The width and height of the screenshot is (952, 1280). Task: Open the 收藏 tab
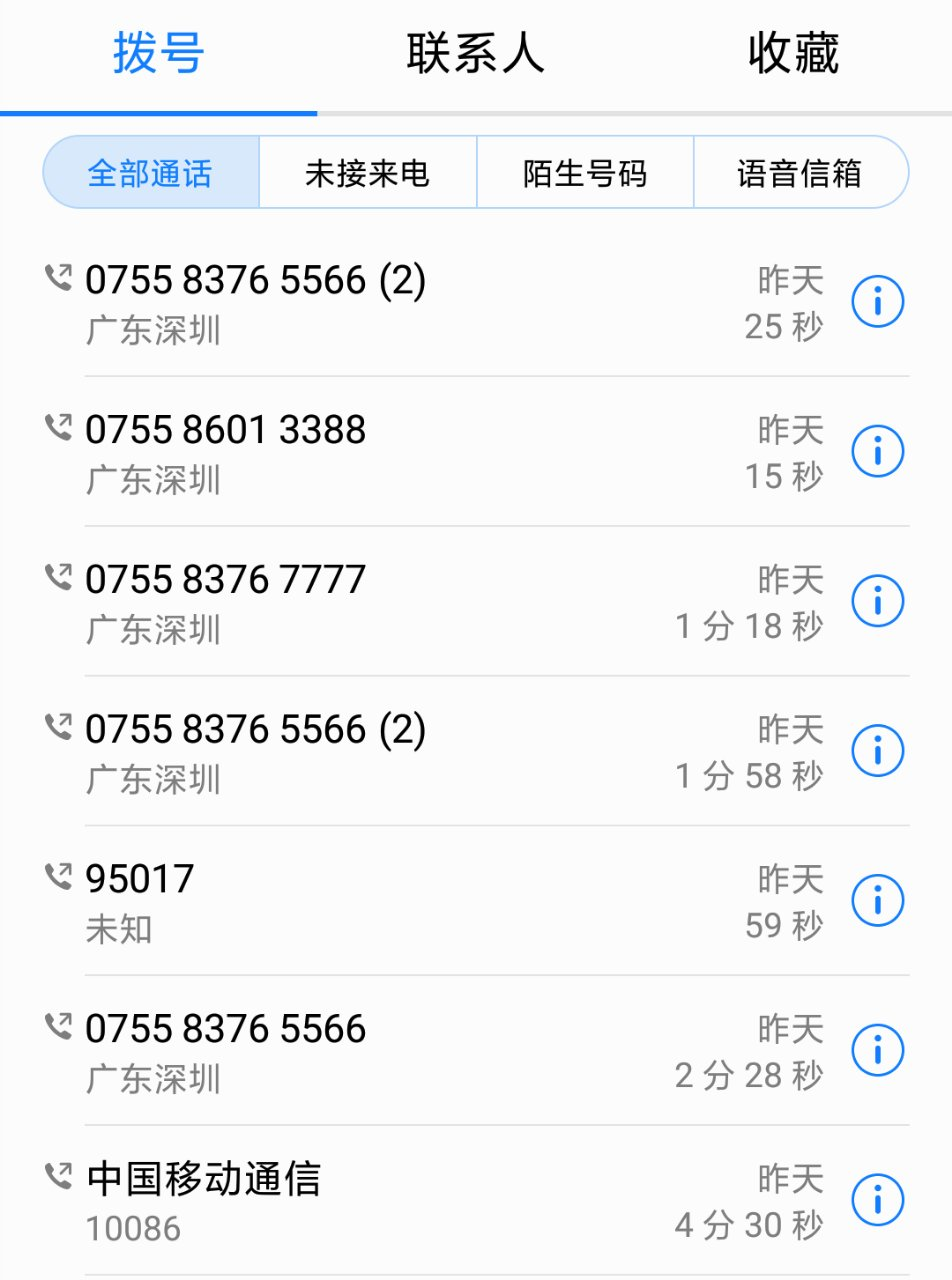tap(793, 54)
